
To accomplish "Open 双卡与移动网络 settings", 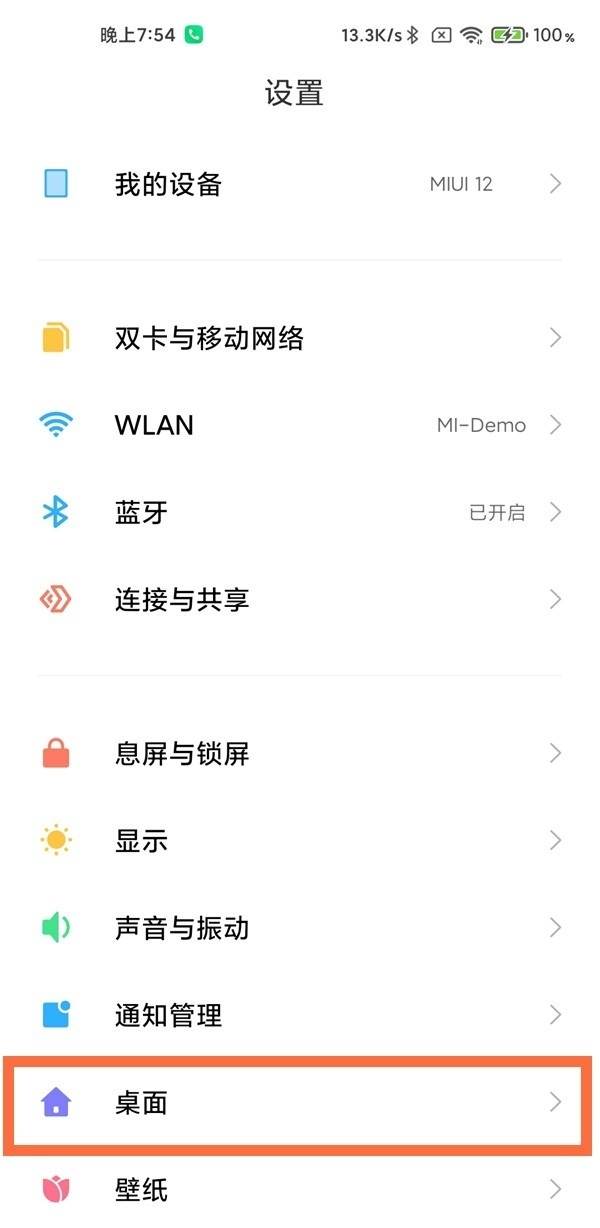I will pyautogui.click(x=300, y=338).
